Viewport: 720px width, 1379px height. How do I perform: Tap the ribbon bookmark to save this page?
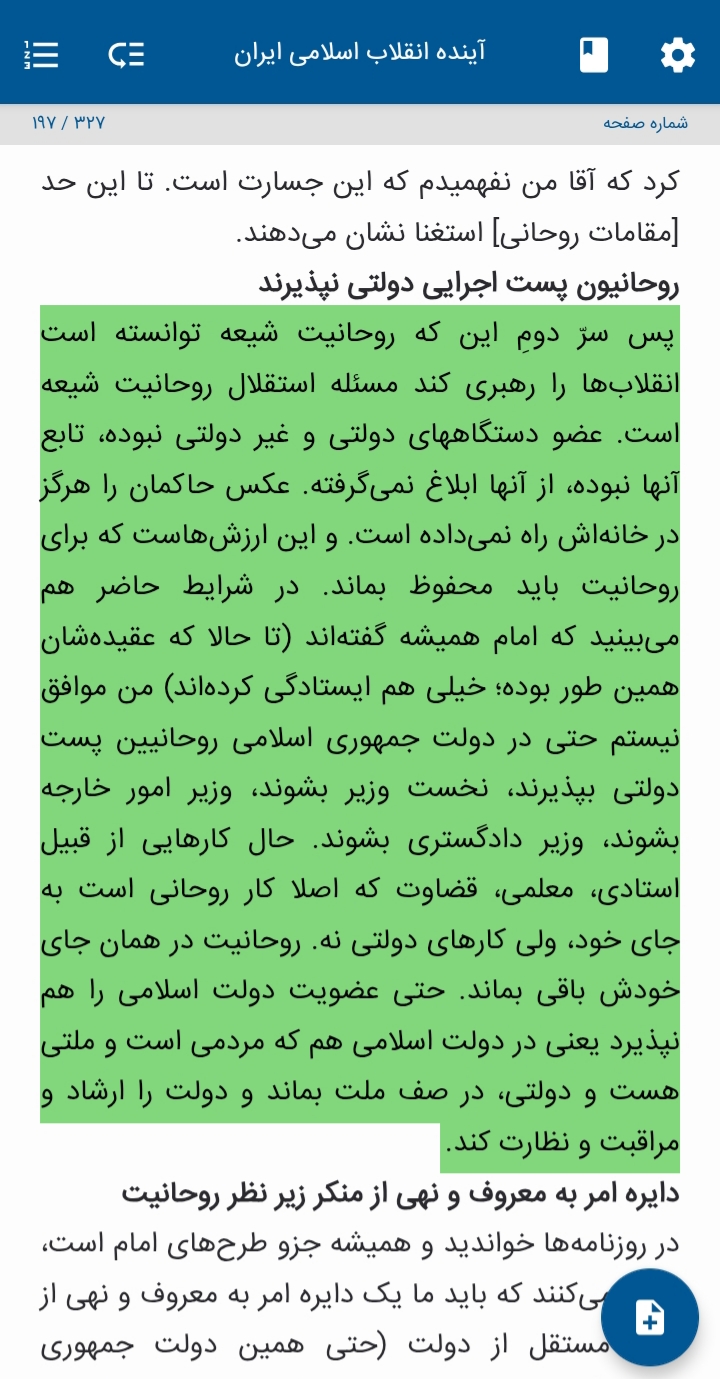(592, 54)
